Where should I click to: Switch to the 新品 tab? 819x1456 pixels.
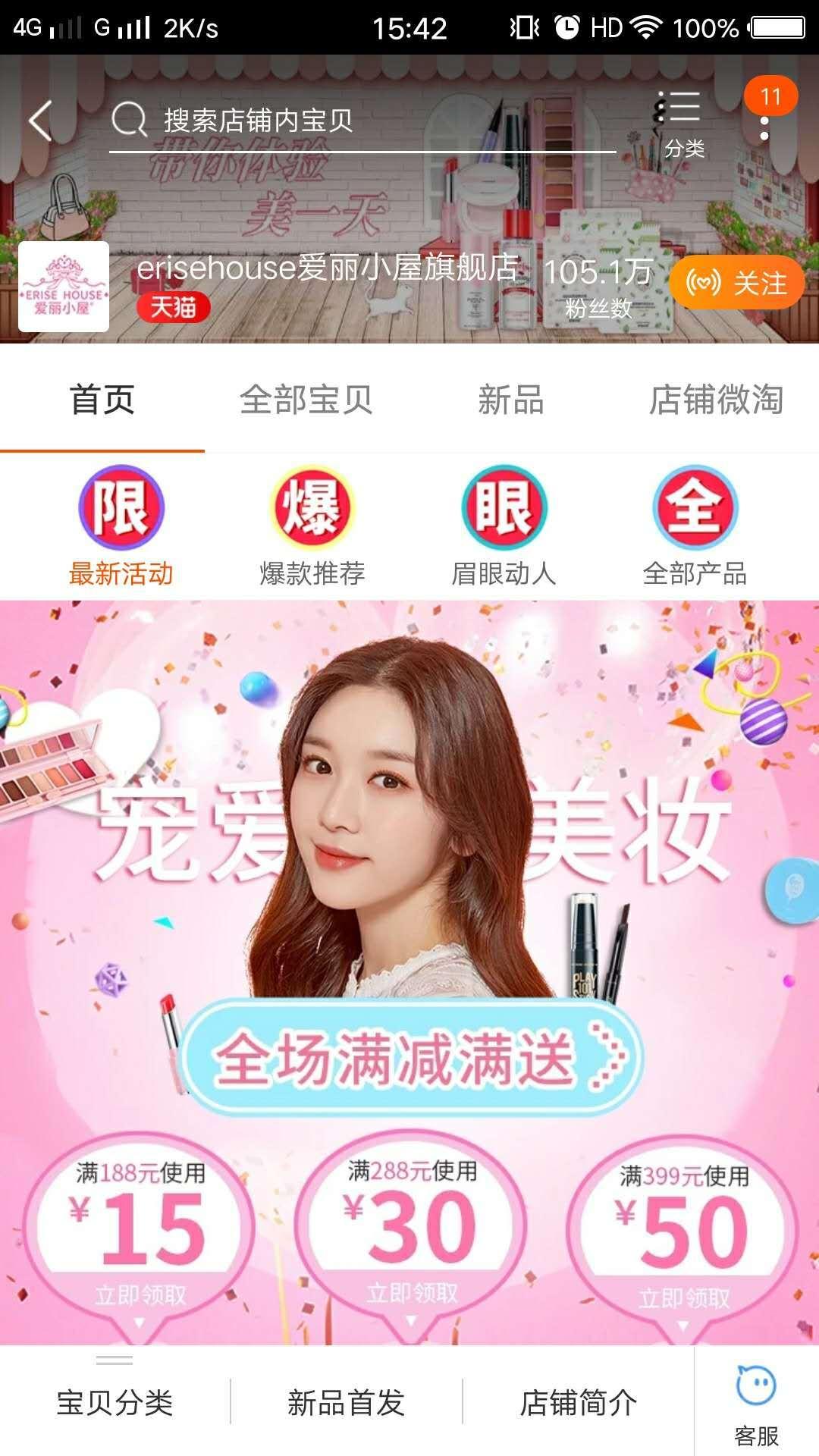(x=510, y=400)
